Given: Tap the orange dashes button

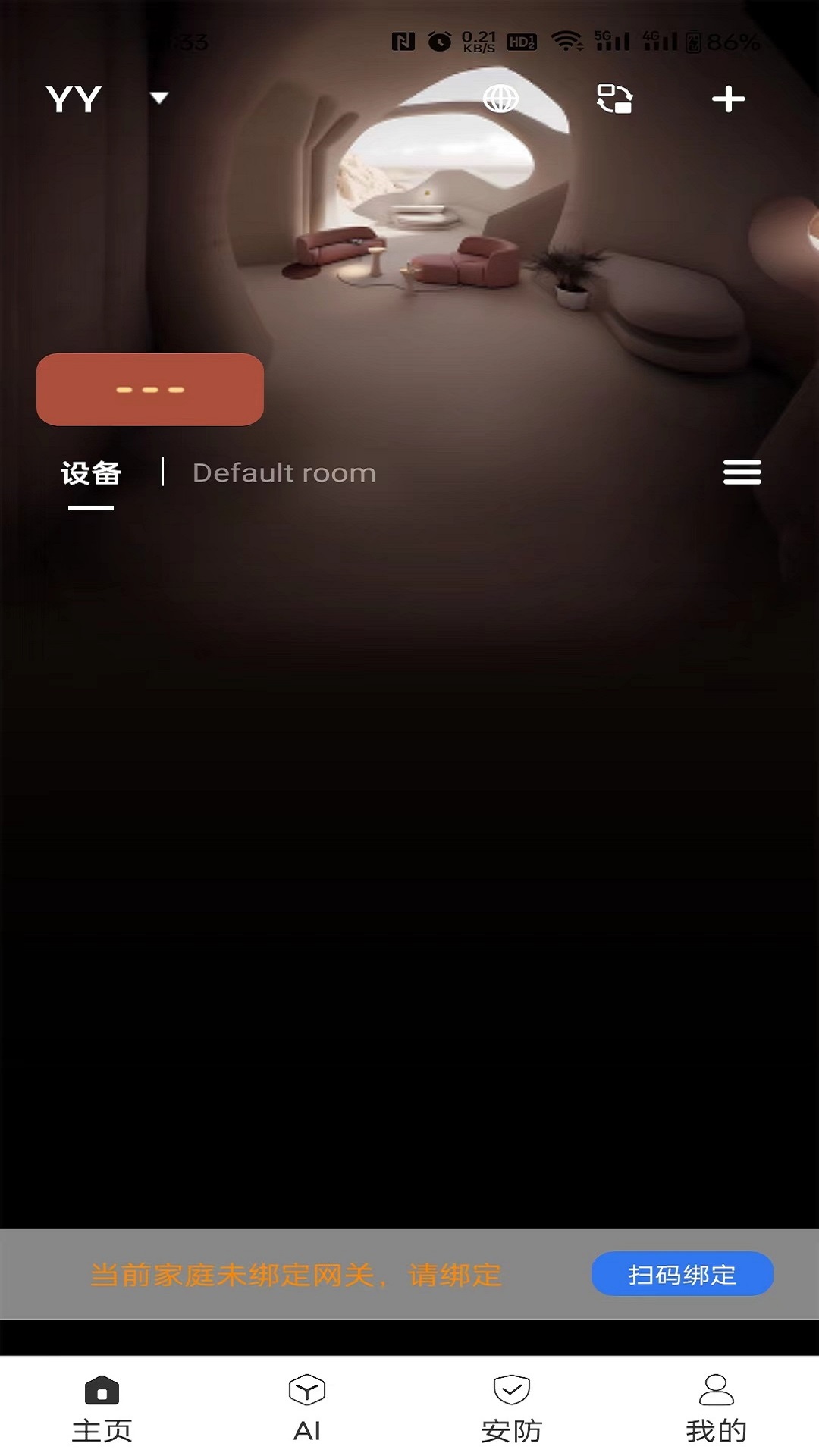Looking at the screenshot, I should coord(150,389).
